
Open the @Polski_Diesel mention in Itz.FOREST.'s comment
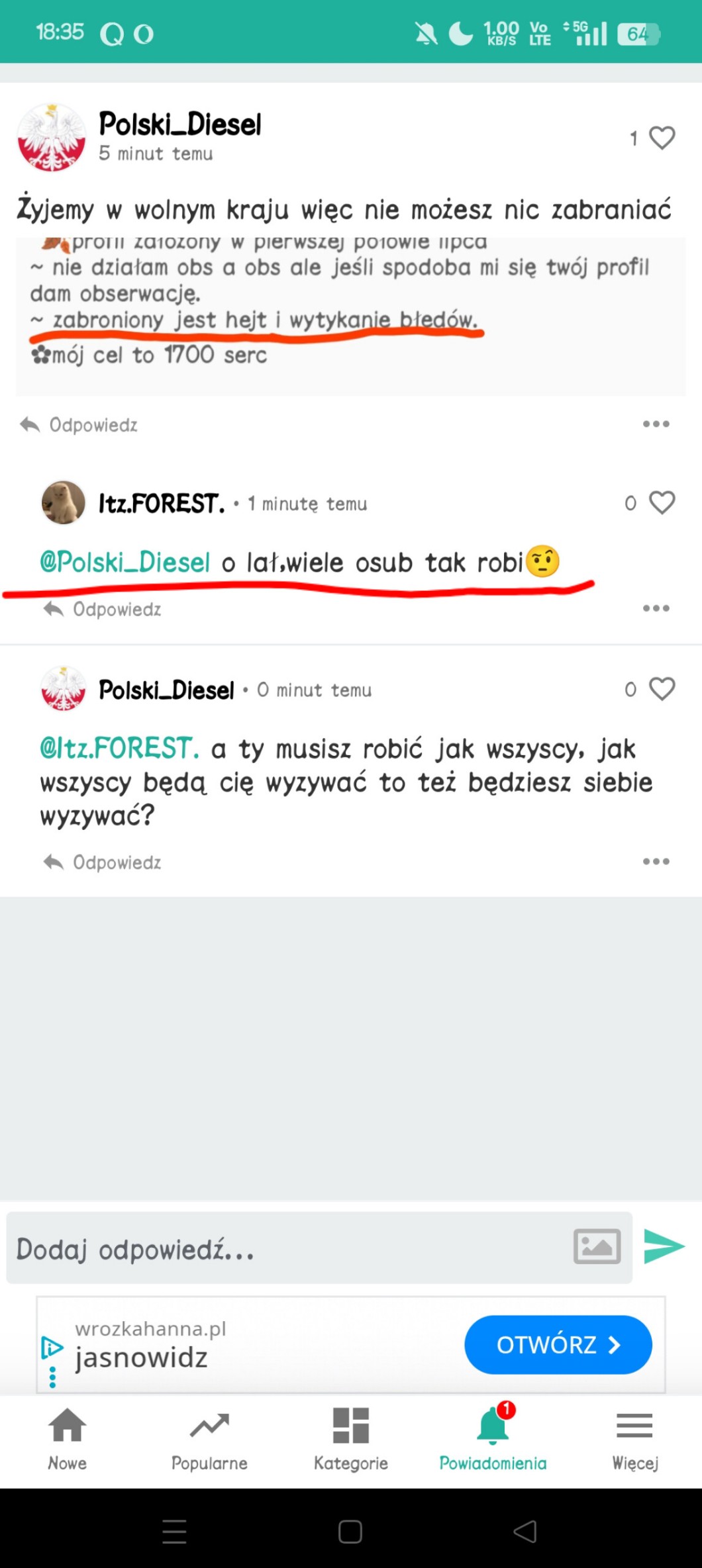(x=125, y=563)
